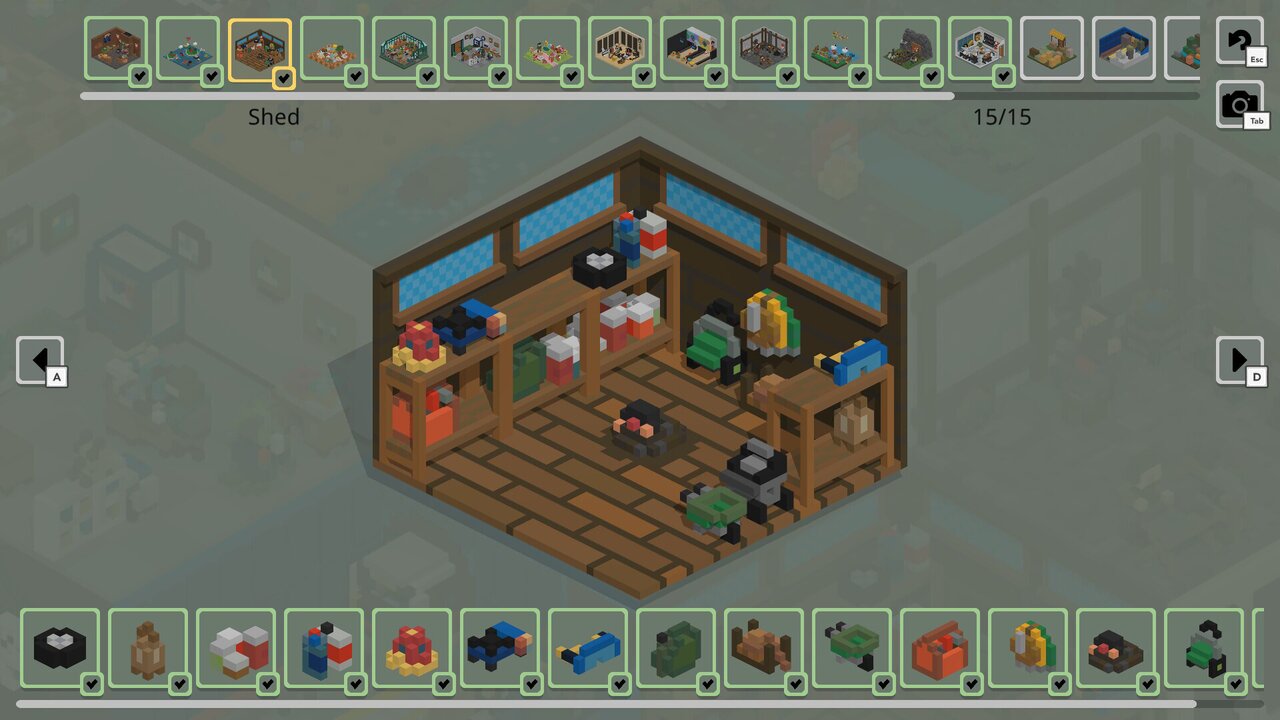
Task: Select the red toolbox item
Action: [939, 648]
